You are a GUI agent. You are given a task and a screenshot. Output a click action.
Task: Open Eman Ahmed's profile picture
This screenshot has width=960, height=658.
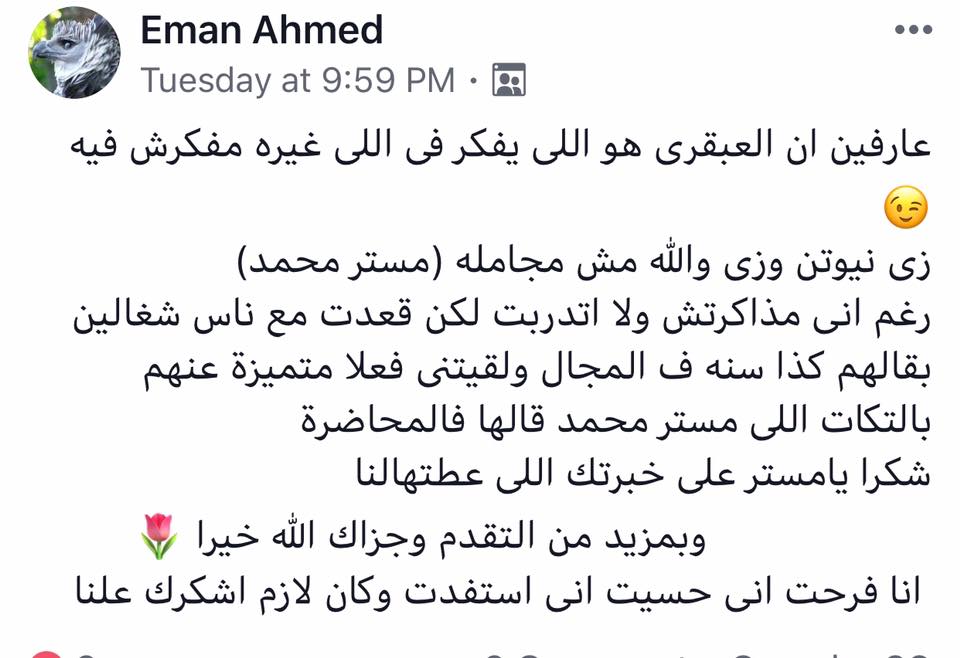(74, 52)
